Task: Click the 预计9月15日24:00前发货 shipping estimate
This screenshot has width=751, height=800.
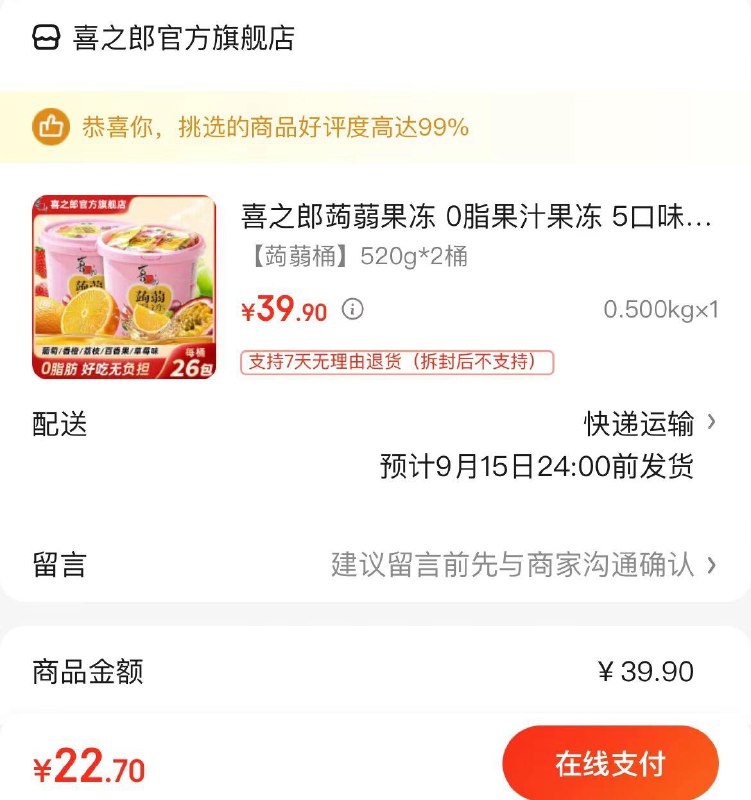Action: click(x=531, y=465)
